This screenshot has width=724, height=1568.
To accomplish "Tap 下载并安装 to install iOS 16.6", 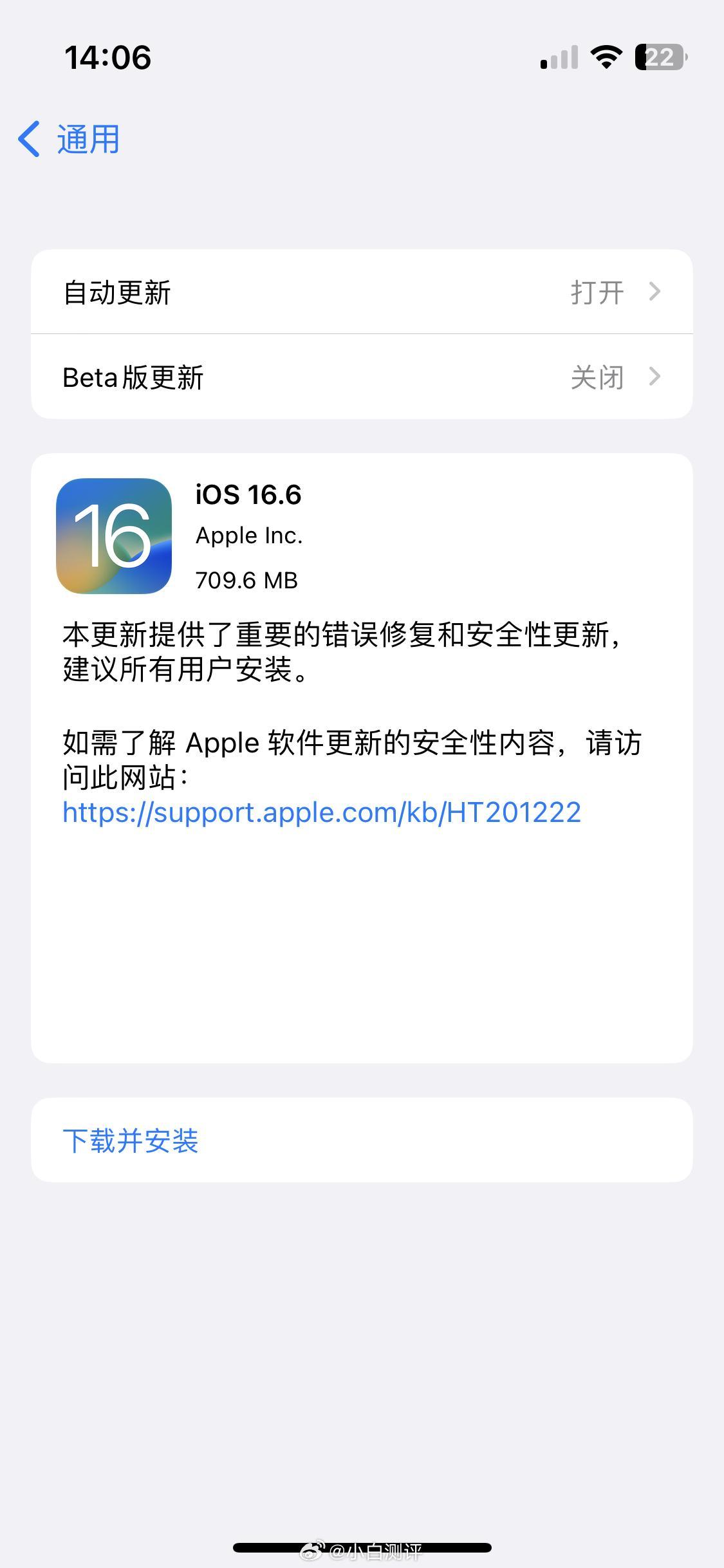I will [x=131, y=1139].
